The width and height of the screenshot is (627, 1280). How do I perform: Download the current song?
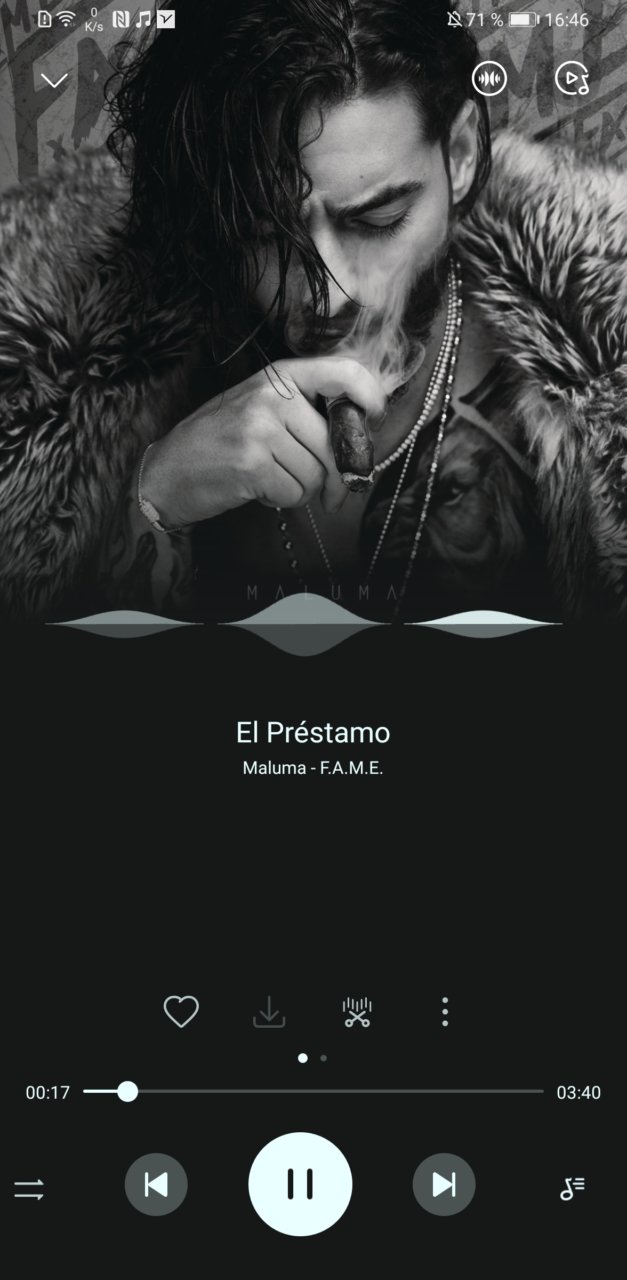pos(269,1012)
